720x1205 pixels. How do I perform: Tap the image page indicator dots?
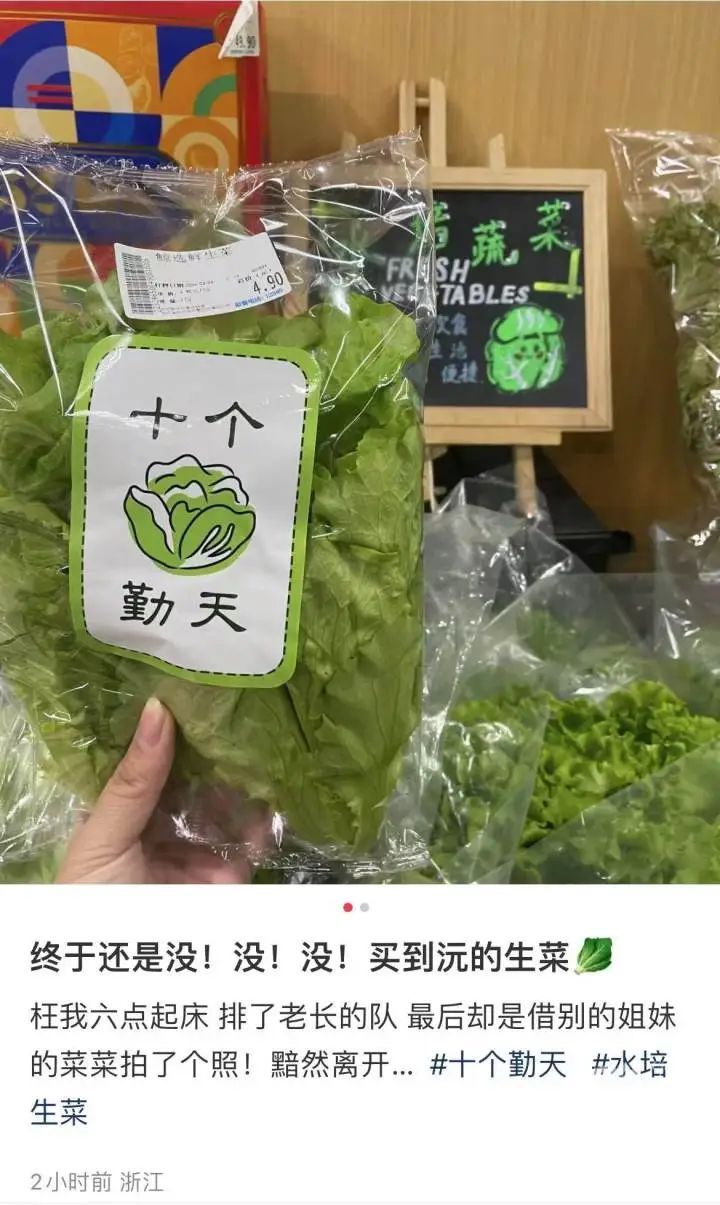356,907
